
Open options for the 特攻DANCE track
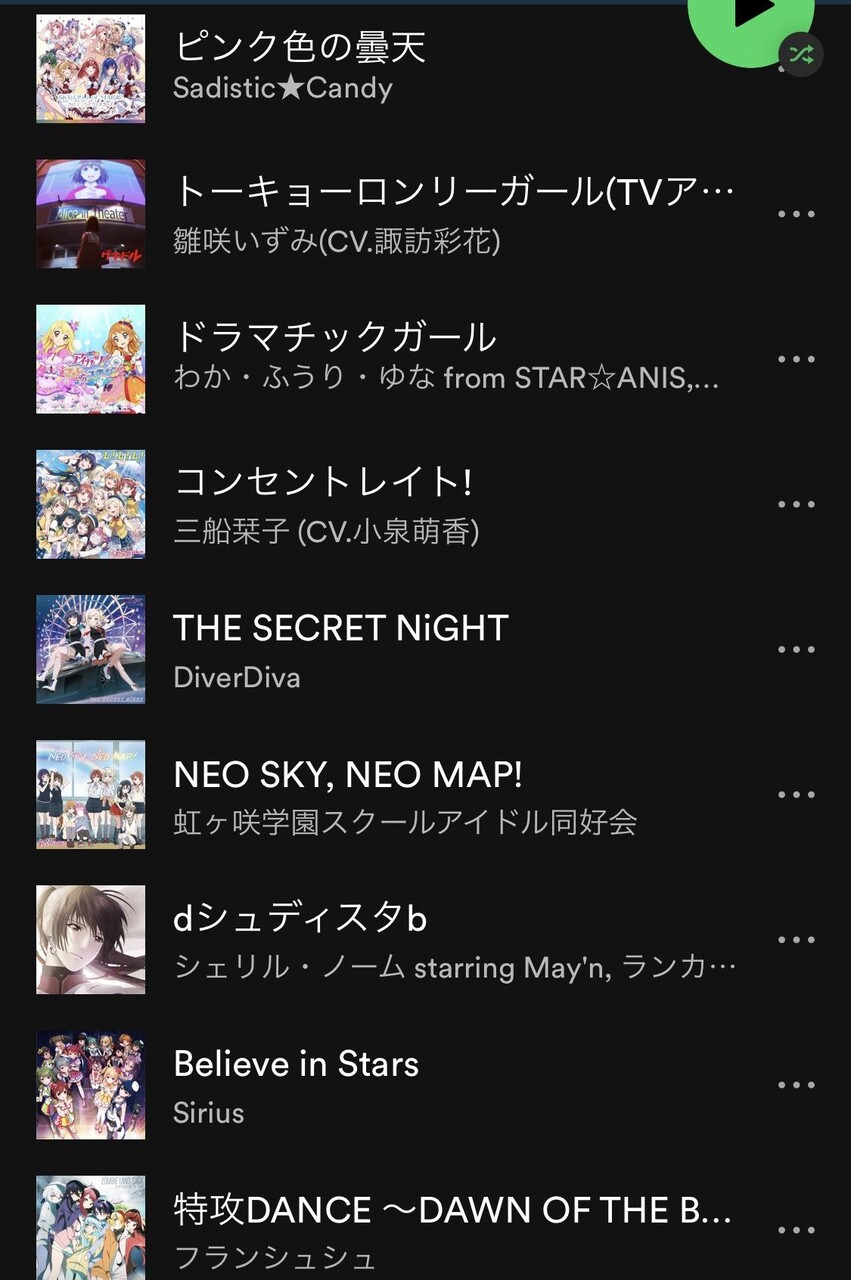[x=796, y=1230]
